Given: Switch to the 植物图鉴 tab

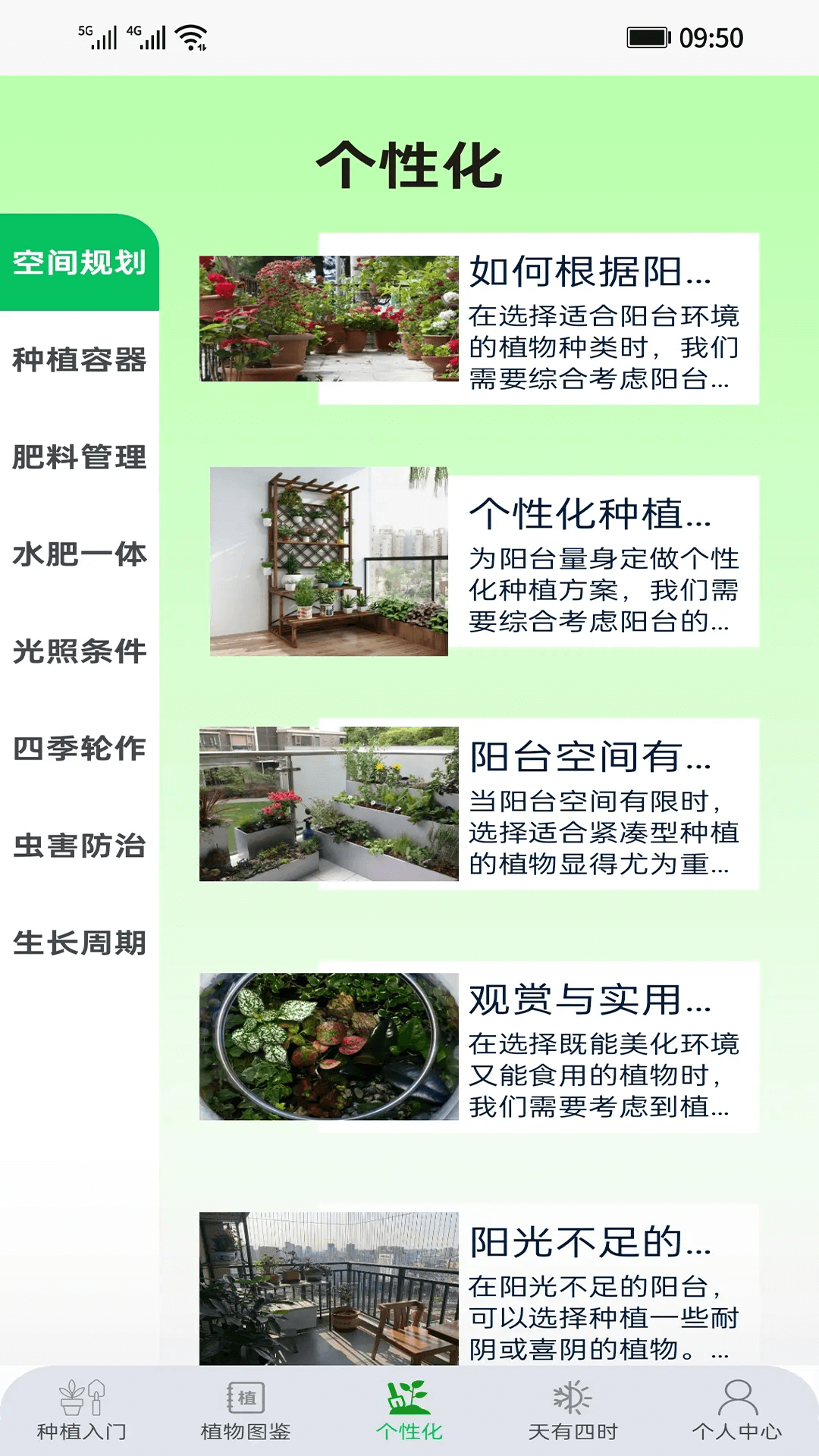Looking at the screenshot, I should 246,1410.
